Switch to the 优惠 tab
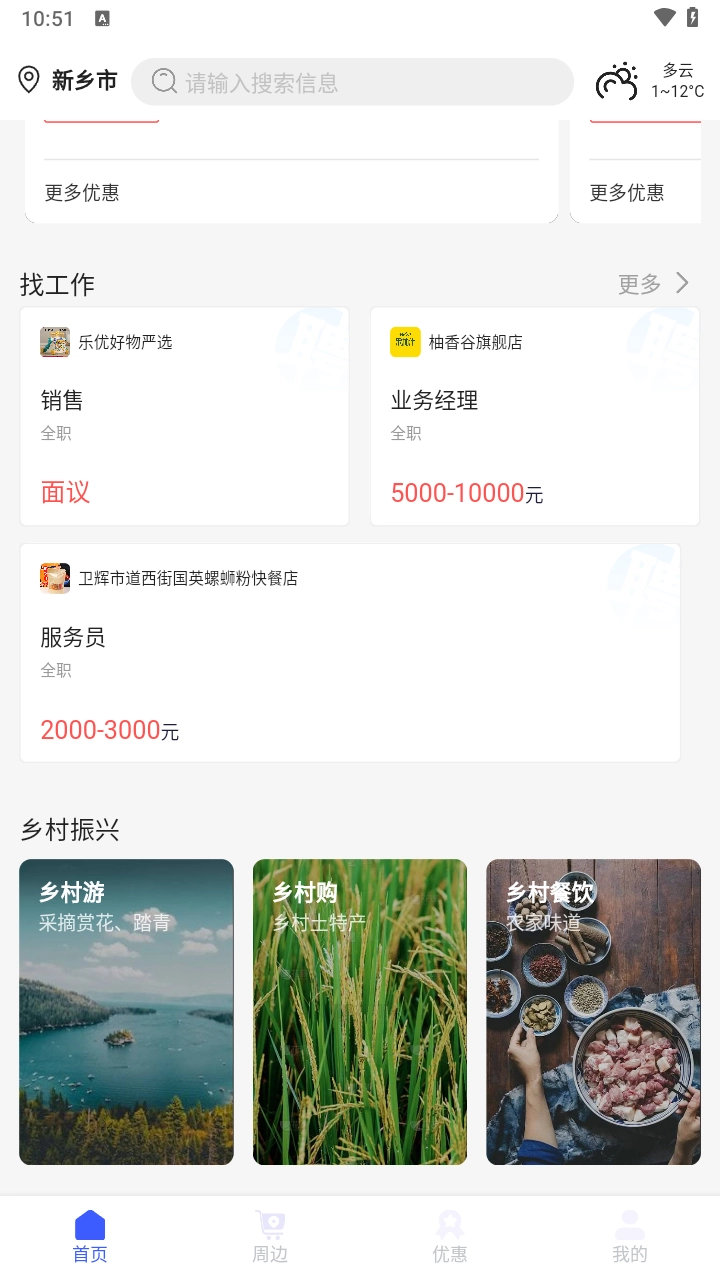 [450, 1236]
